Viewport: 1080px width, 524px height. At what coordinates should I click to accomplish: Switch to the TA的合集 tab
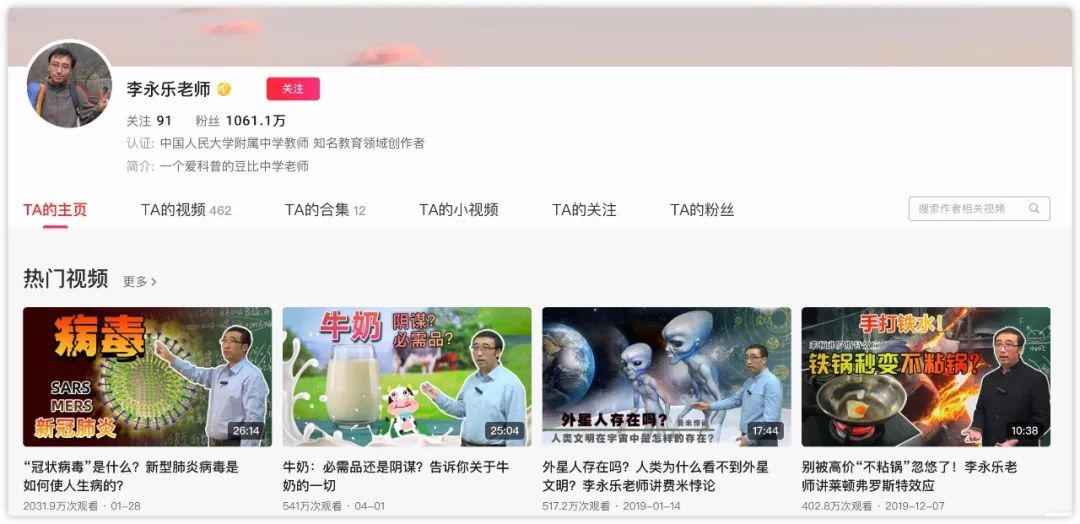point(325,210)
